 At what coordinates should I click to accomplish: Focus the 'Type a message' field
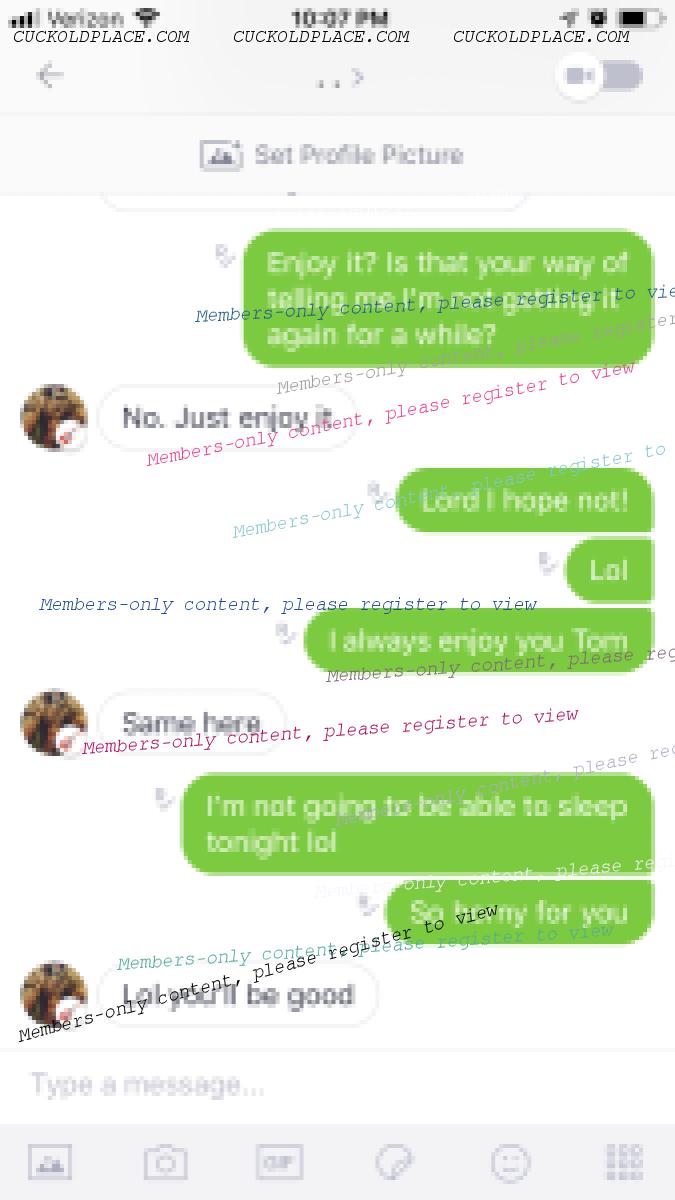coord(300,1084)
